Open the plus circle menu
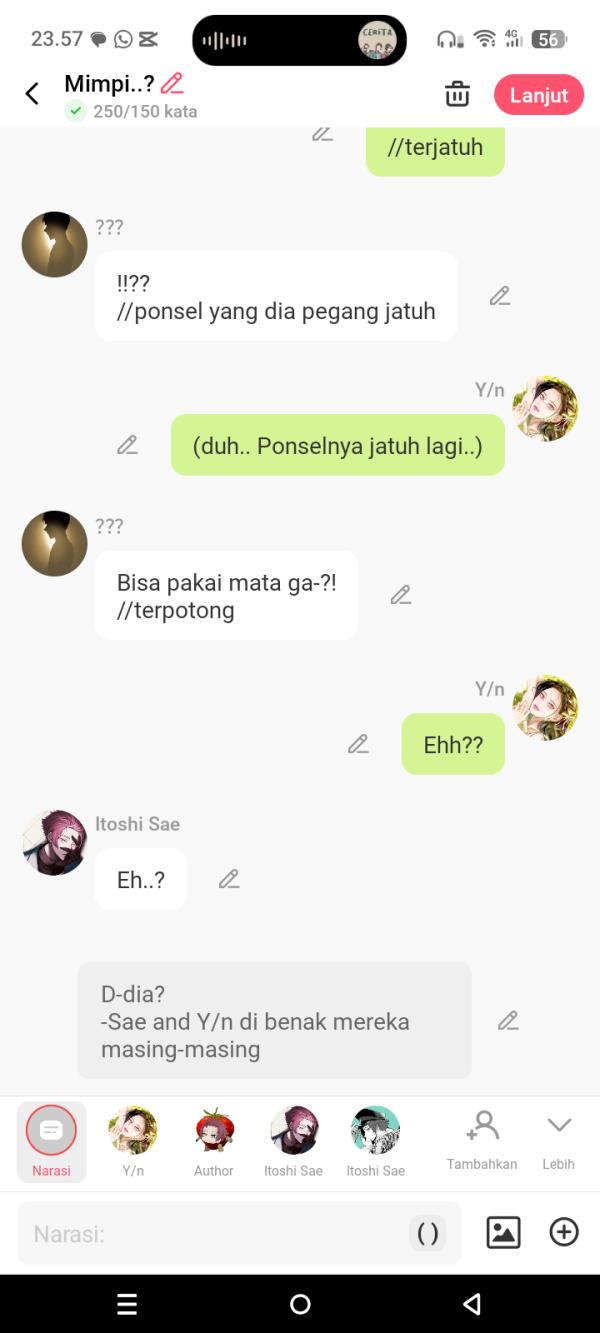The height and width of the screenshot is (1333, 600). click(x=564, y=1233)
